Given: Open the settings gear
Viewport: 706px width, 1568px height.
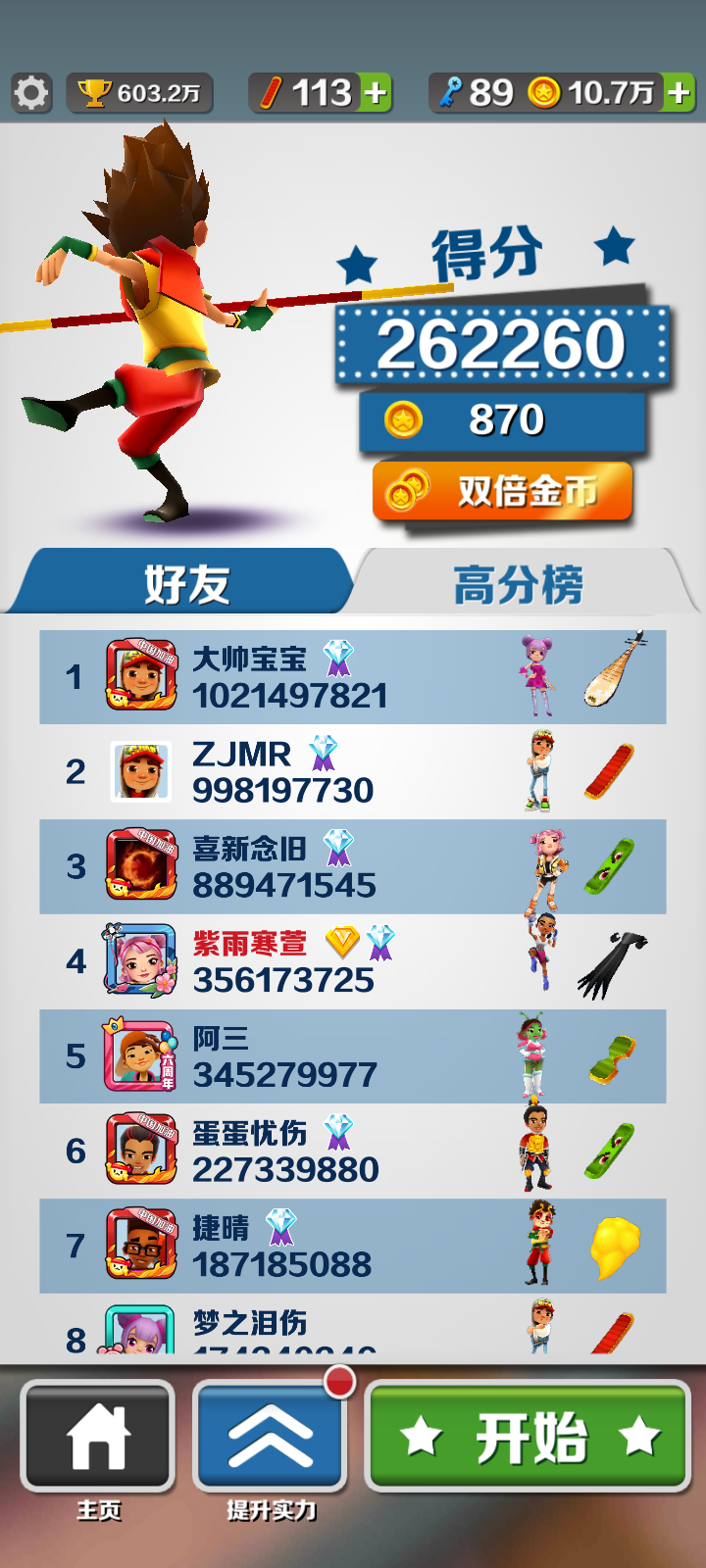Looking at the screenshot, I should click(31, 93).
